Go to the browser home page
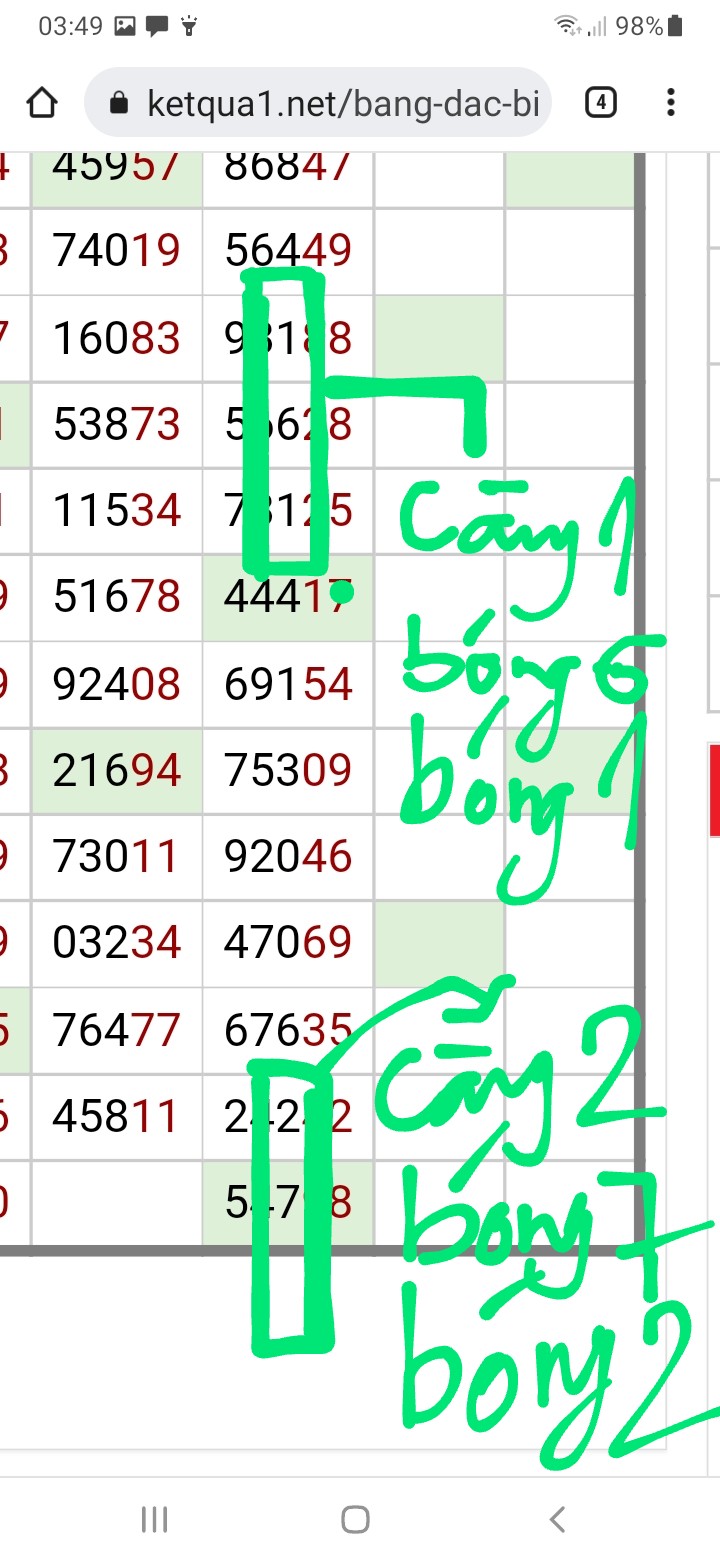This screenshot has width=720, height=1560. click(41, 103)
